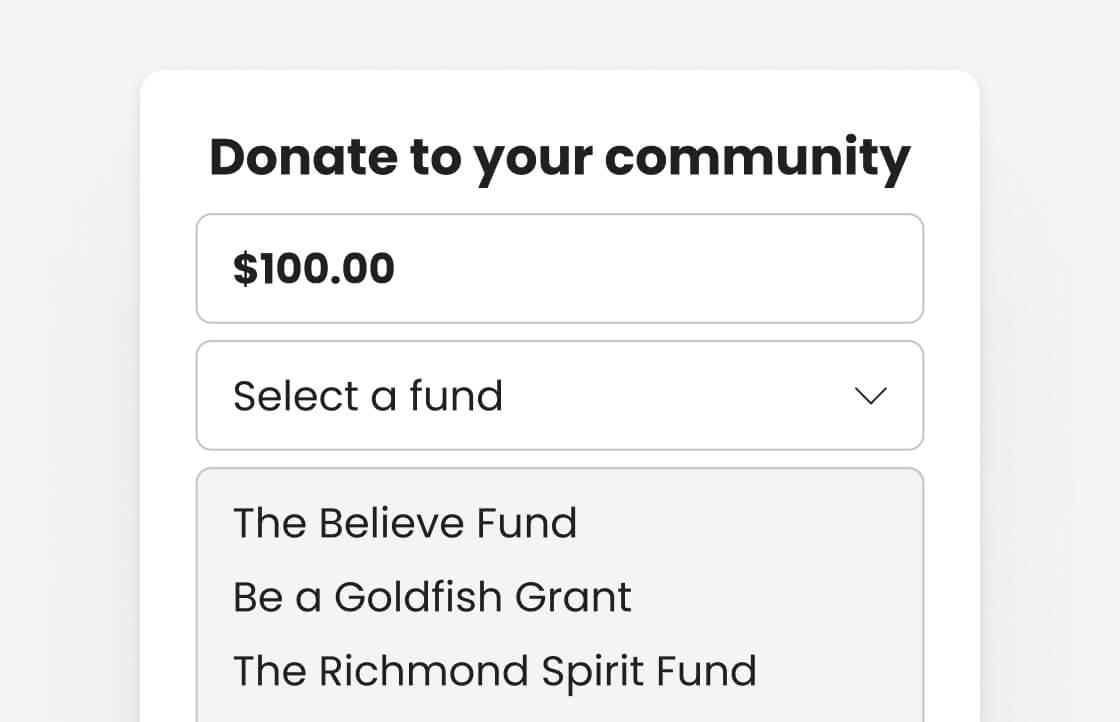Pick The Richmond Spirit Fund
Image resolution: width=1120 pixels, height=722 pixels.
point(494,671)
